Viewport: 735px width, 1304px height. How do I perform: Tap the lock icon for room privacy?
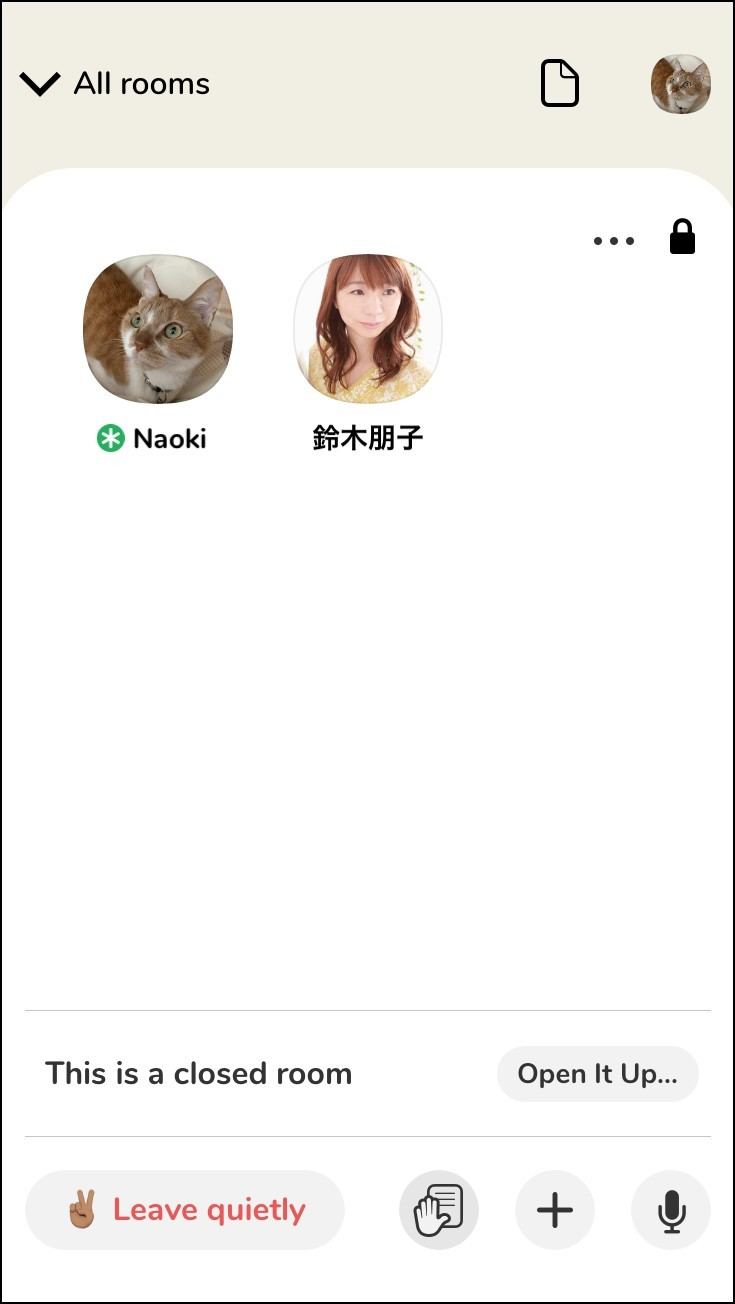[682, 237]
